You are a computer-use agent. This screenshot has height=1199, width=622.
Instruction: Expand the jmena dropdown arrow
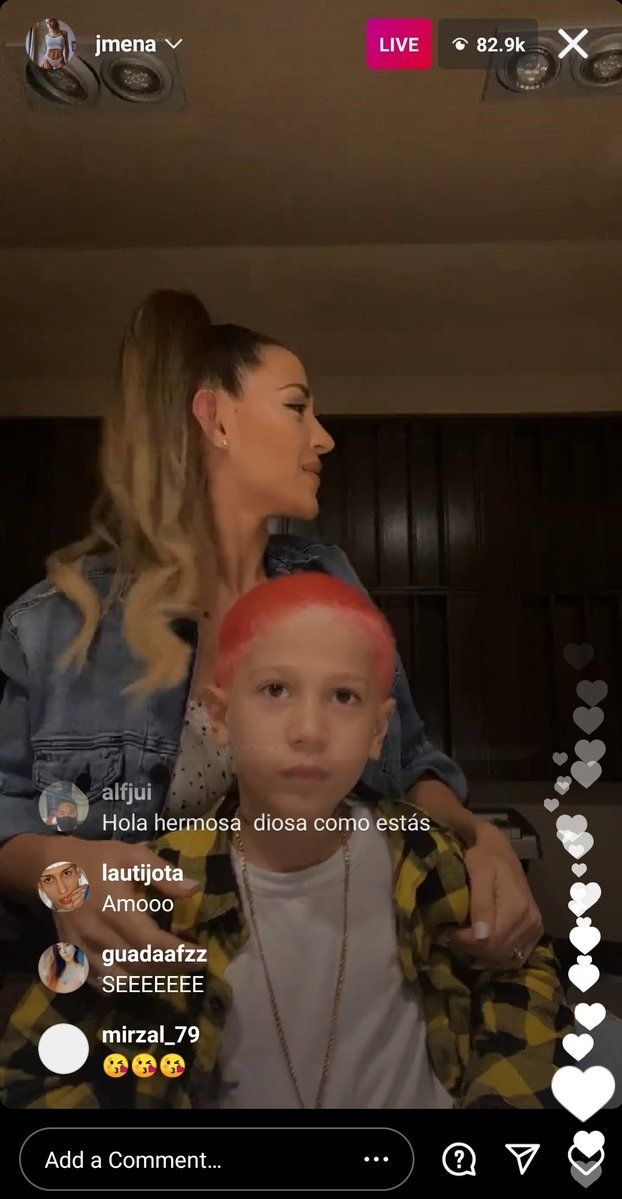pos(173,44)
